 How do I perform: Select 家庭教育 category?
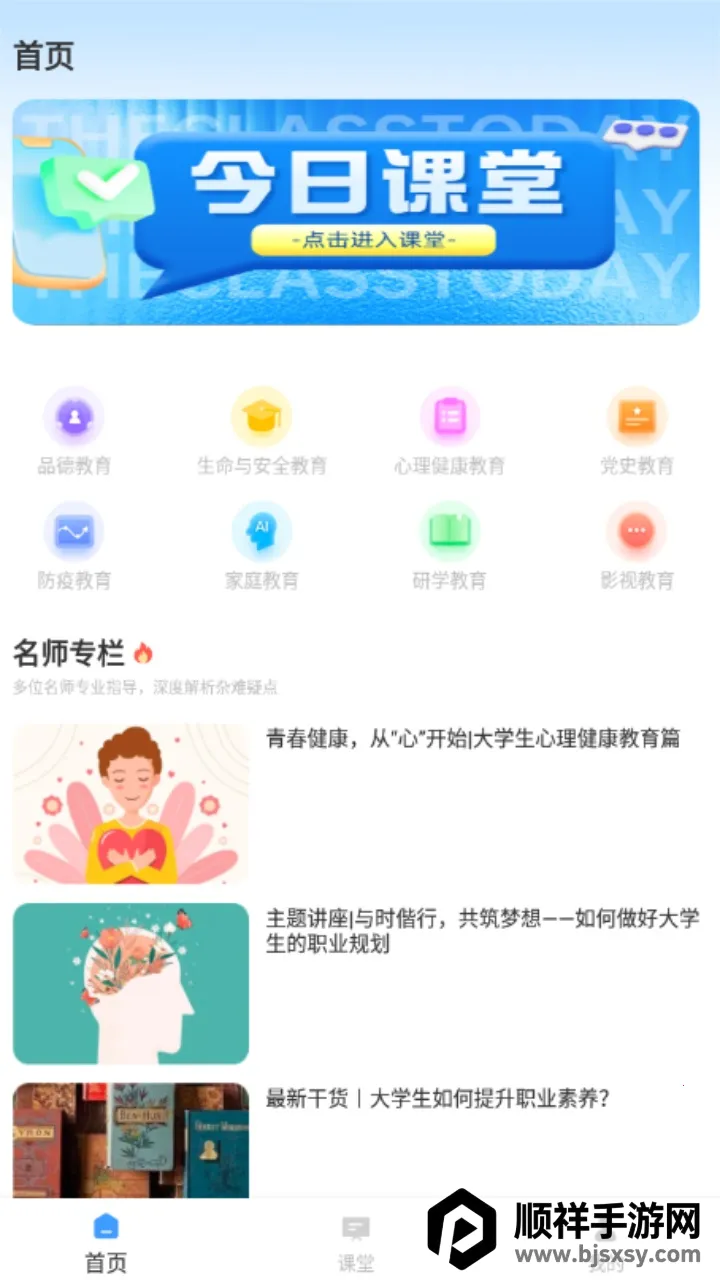pyautogui.click(x=262, y=547)
